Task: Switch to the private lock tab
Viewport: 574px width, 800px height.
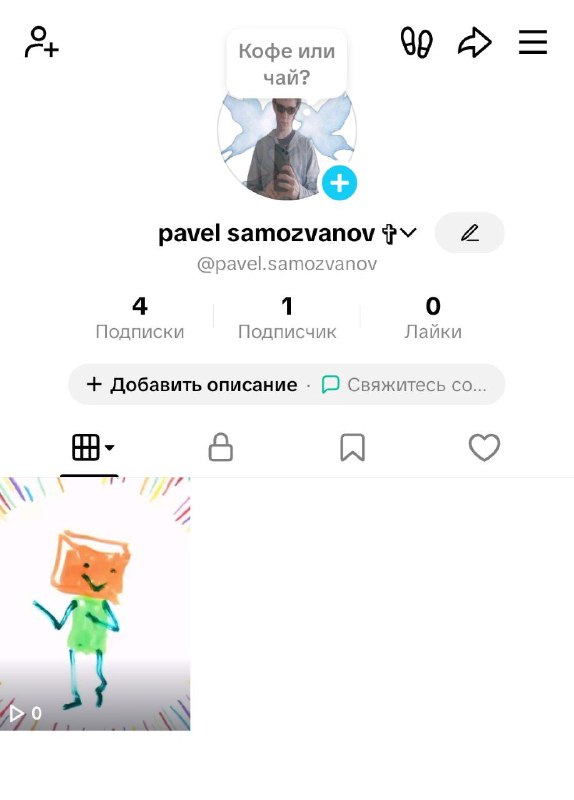Action: tap(220, 447)
